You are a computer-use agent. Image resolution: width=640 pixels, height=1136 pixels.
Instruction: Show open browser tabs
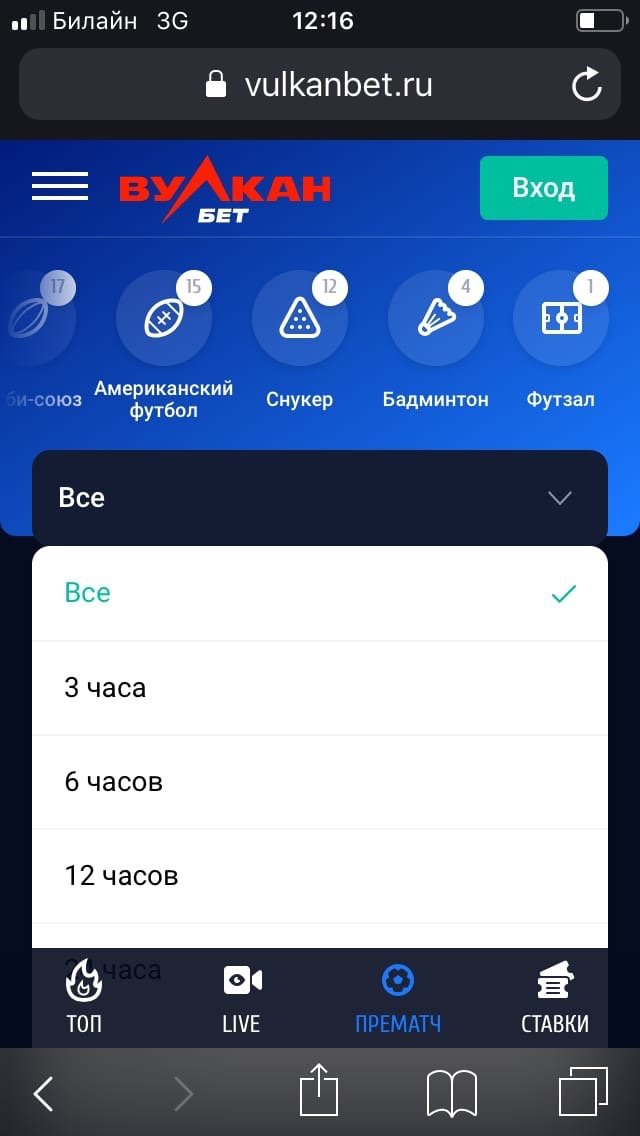click(x=583, y=1092)
